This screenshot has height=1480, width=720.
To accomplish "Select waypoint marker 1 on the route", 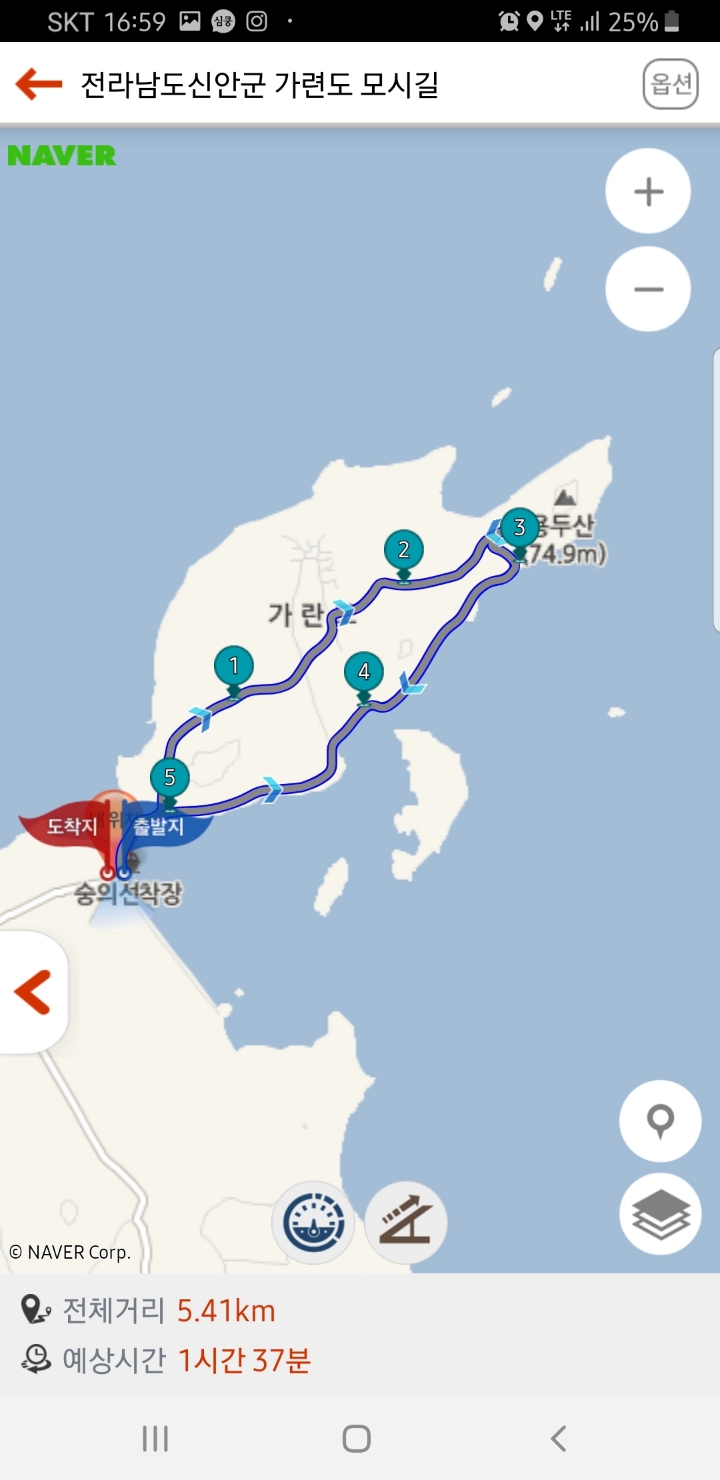I will (234, 667).
